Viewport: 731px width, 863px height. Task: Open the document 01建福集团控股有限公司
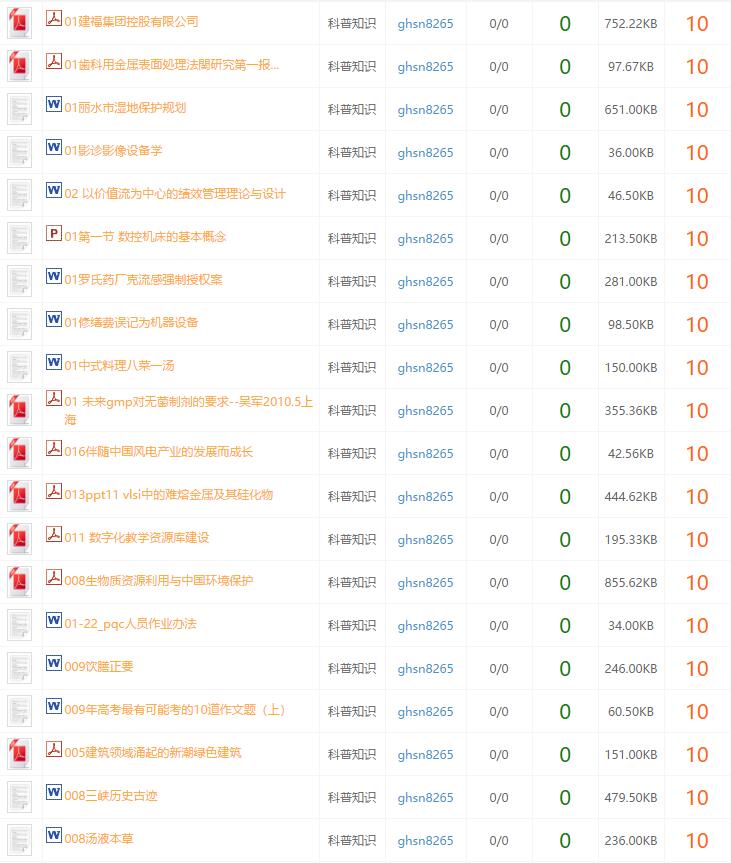pyautogui.click(x=131, y=22)
